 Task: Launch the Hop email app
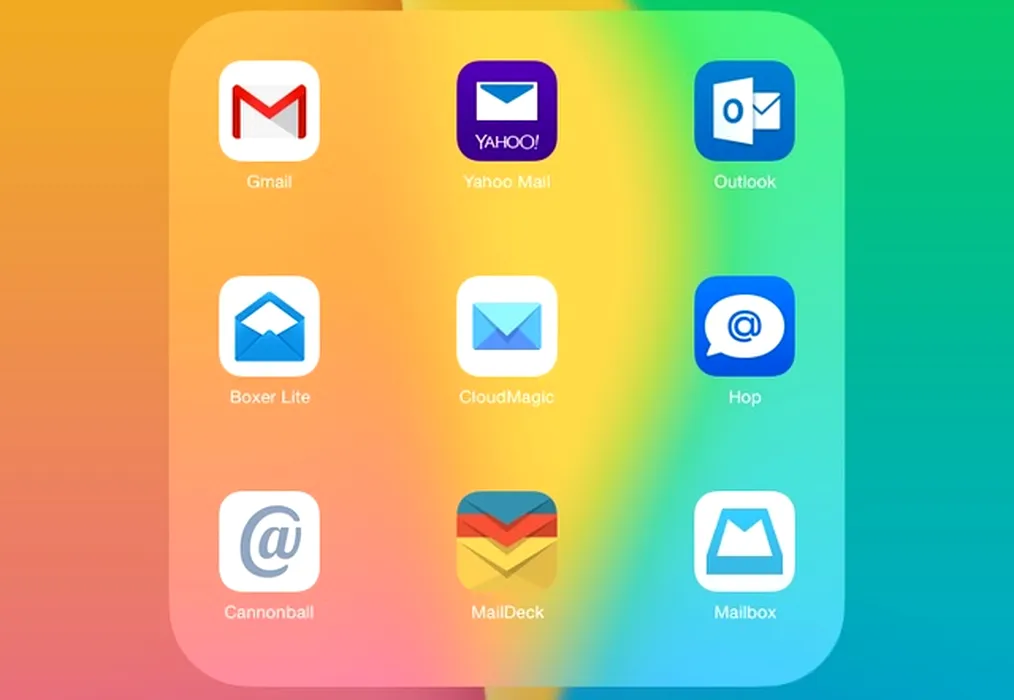click(744, 326)
